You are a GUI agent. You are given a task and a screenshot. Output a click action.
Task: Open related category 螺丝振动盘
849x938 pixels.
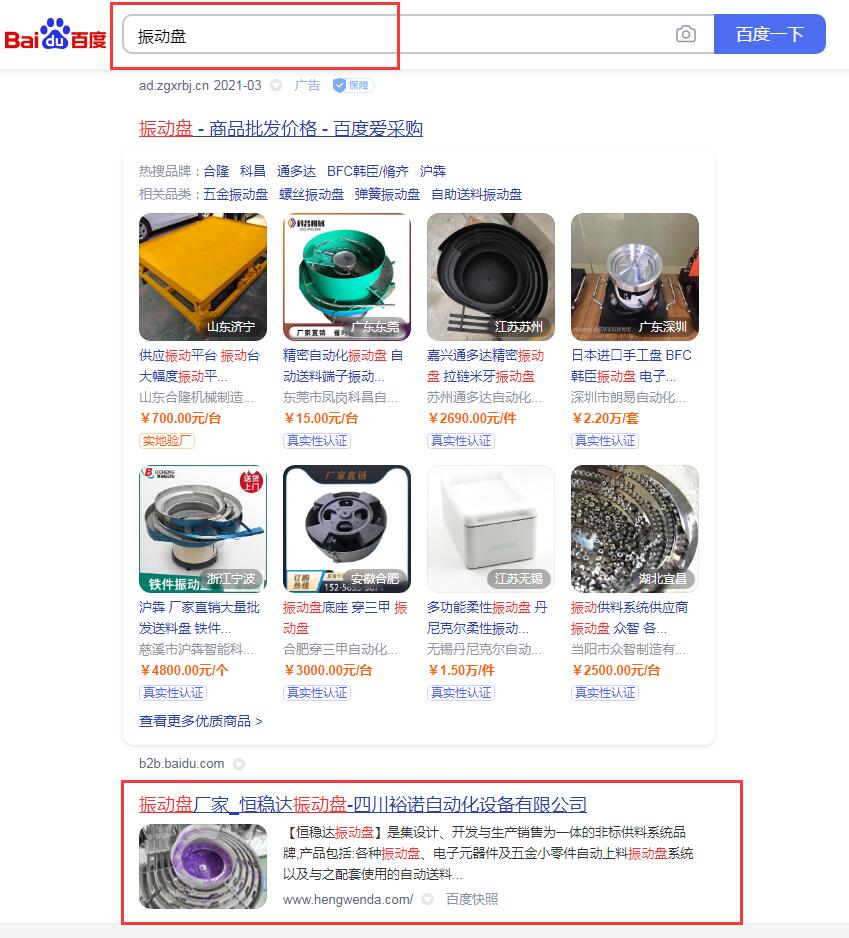[311, 194]
